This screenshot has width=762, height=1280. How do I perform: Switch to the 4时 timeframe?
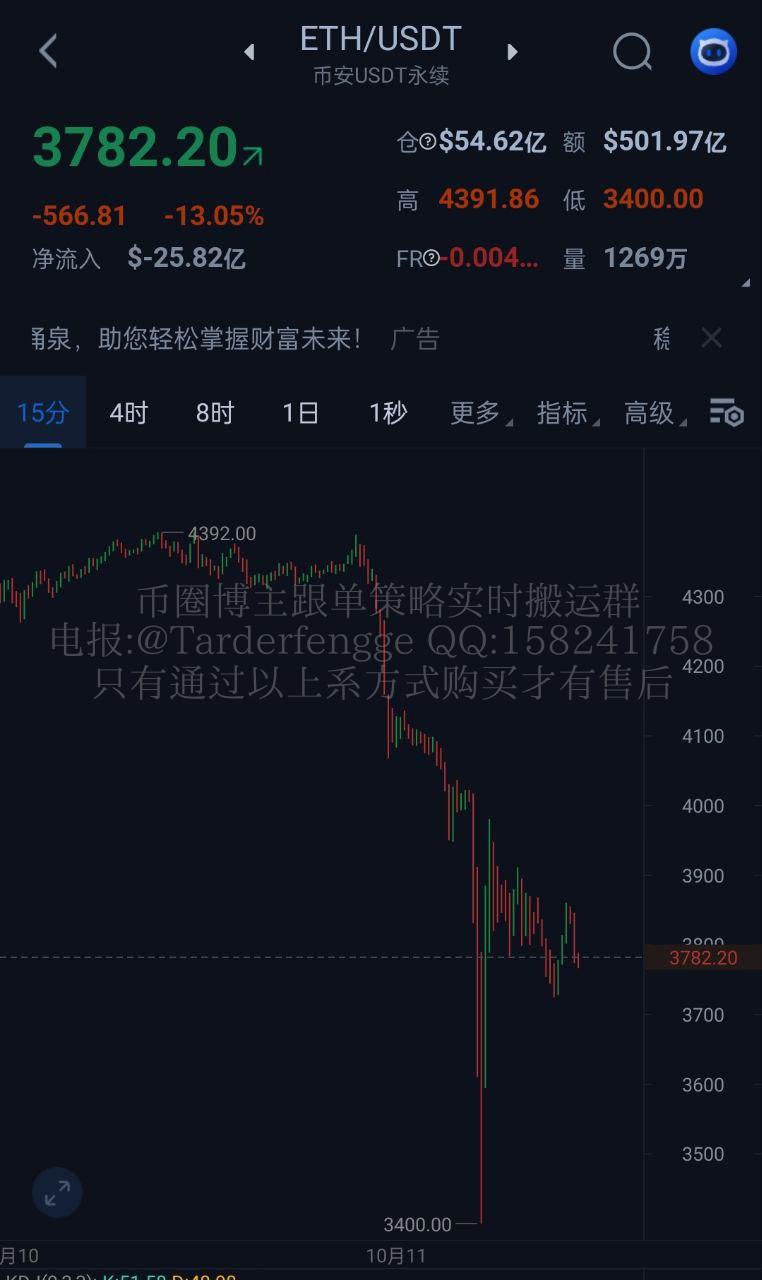click(128, 412)
